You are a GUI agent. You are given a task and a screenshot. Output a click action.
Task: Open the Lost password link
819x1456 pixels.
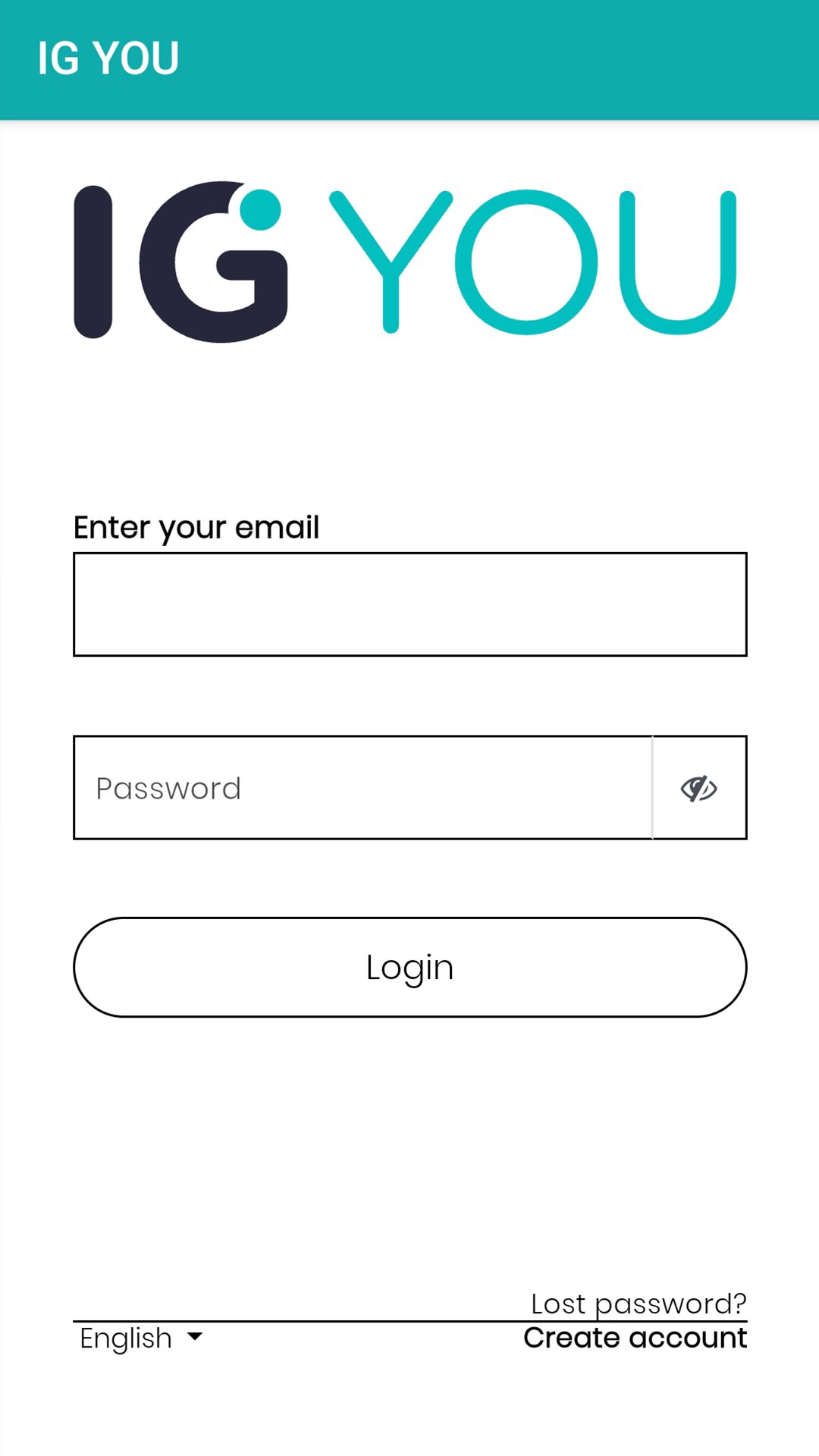639,1304
